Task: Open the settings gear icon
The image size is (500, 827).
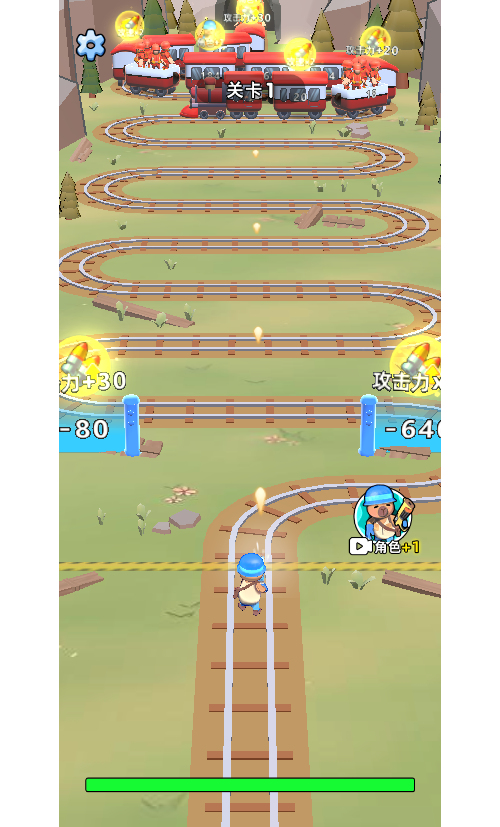Action: 91,45
